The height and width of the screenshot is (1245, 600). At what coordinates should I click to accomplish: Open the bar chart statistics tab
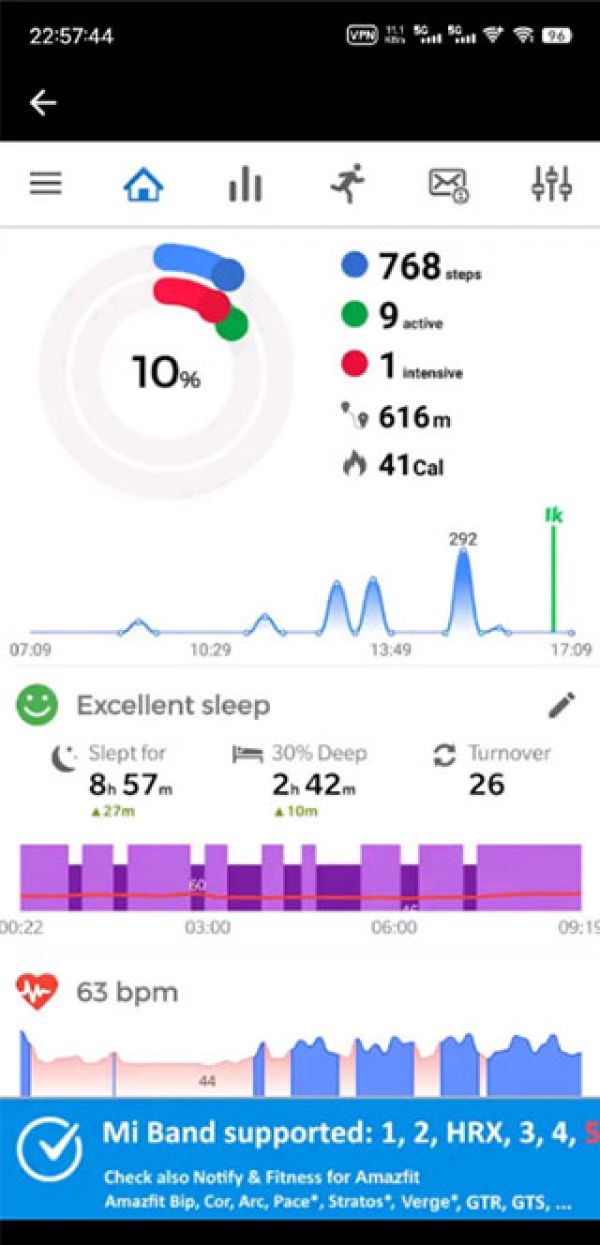(245, 184)
